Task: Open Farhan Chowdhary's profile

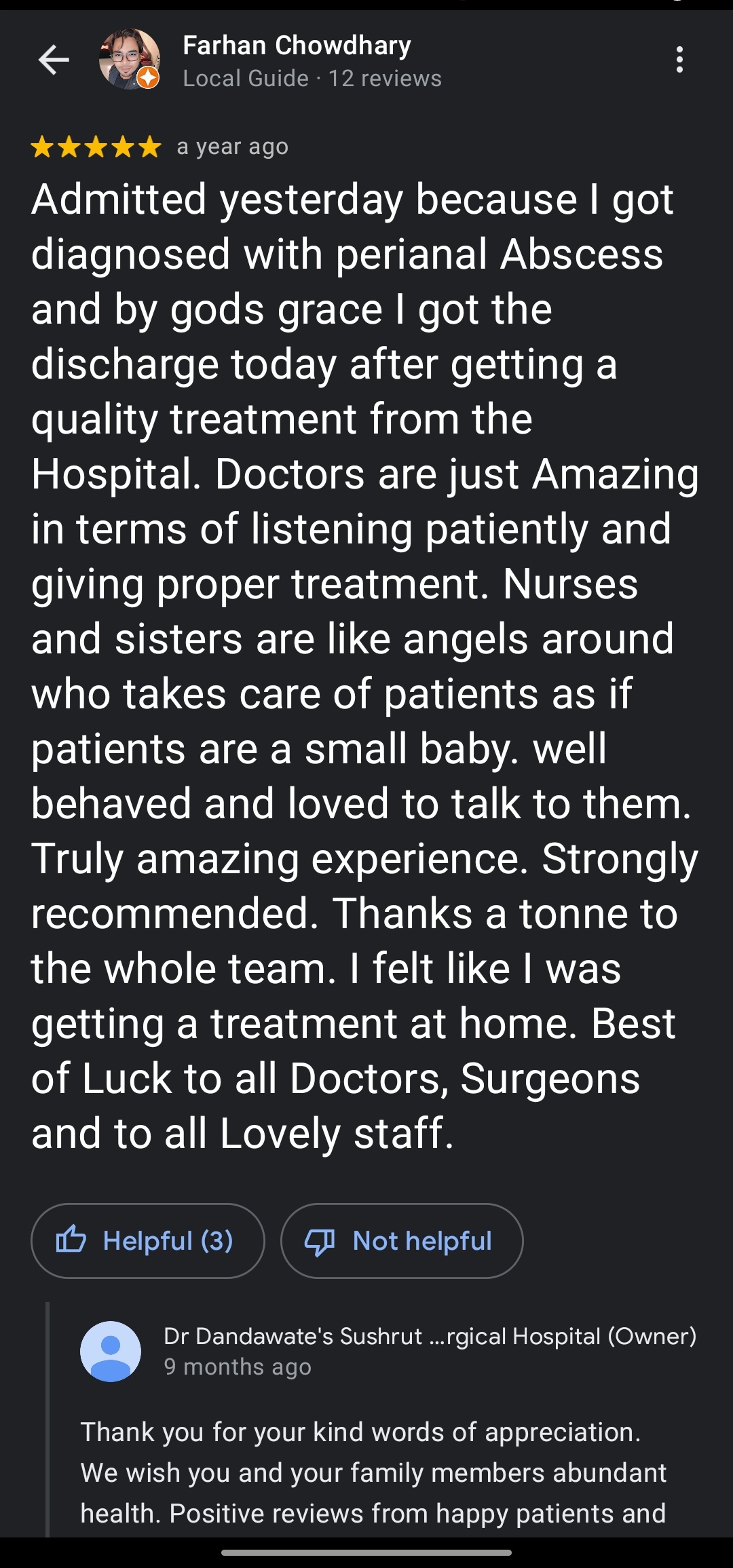Action: click(297, 46)
